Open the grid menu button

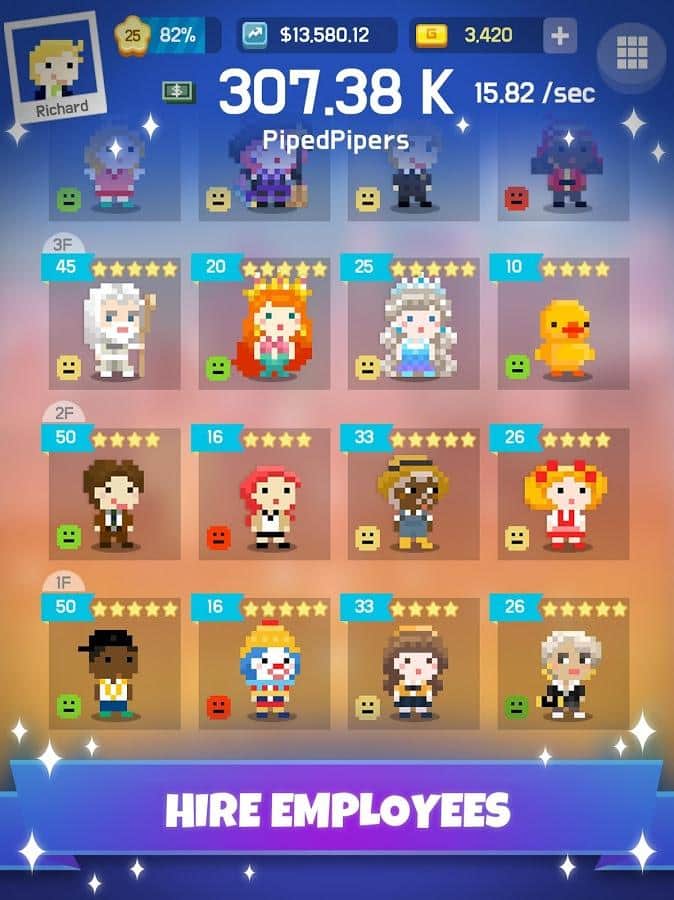point(632,48)
